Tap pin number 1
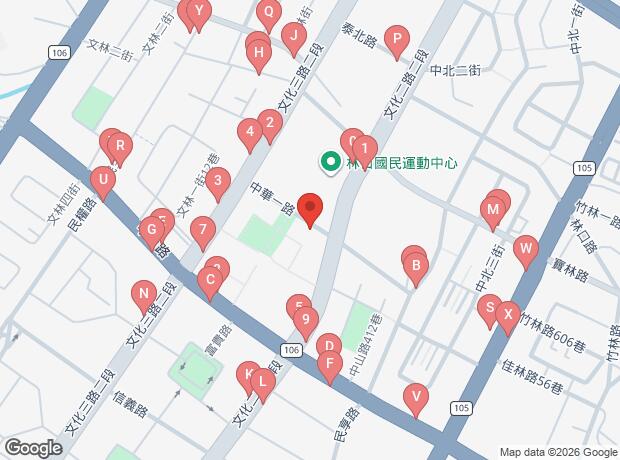 (x=365, y=148)
